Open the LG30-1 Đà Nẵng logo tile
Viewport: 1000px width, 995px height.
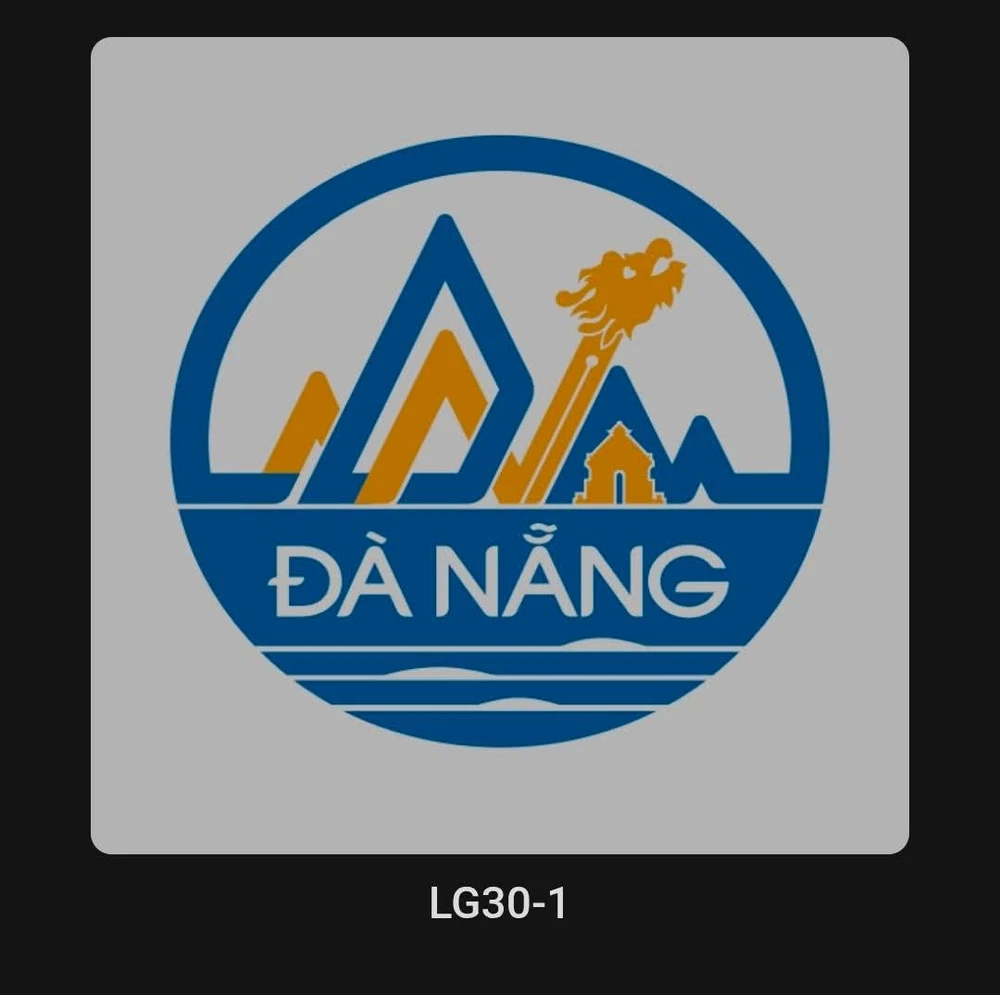pos(500,446)
